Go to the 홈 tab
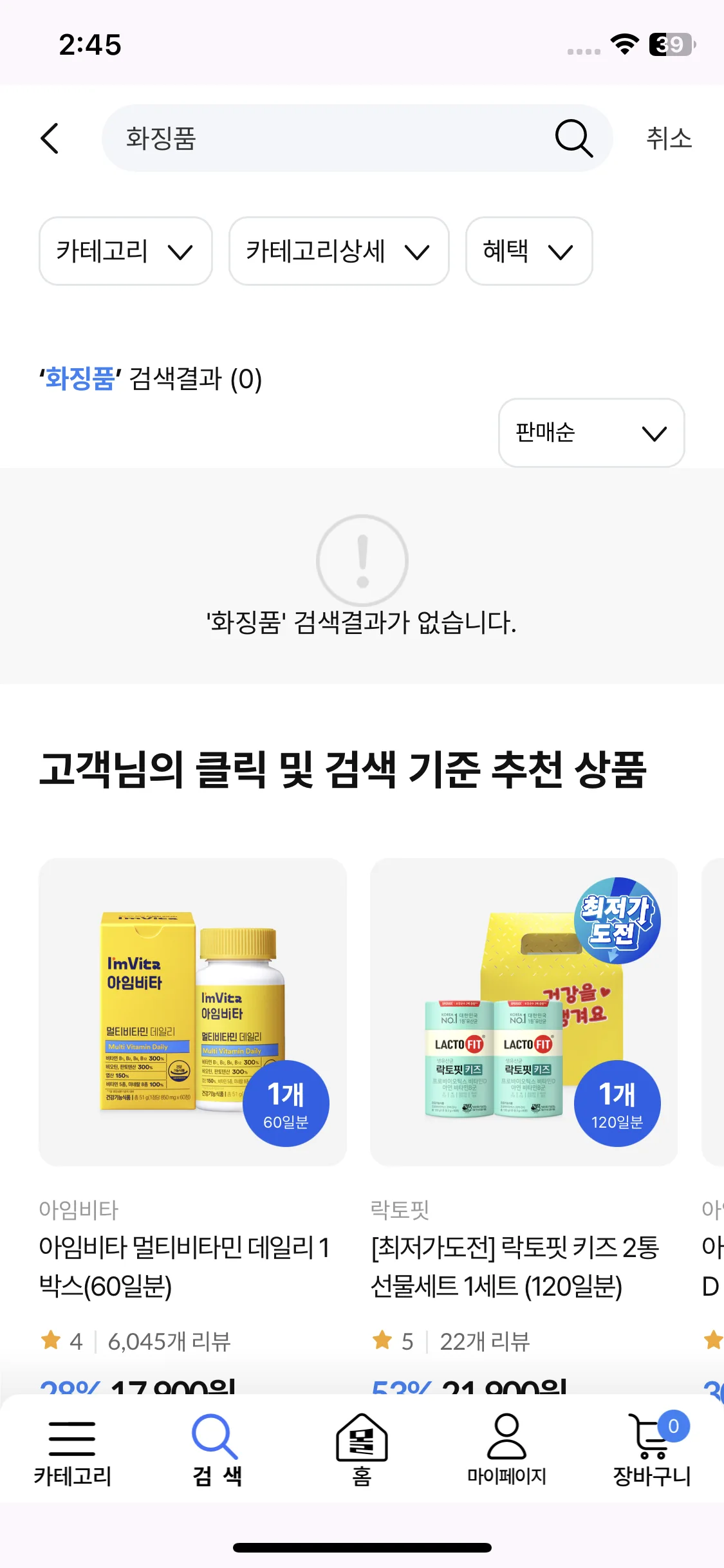Screen dimensions: 724x1568 coord(362,1450)
